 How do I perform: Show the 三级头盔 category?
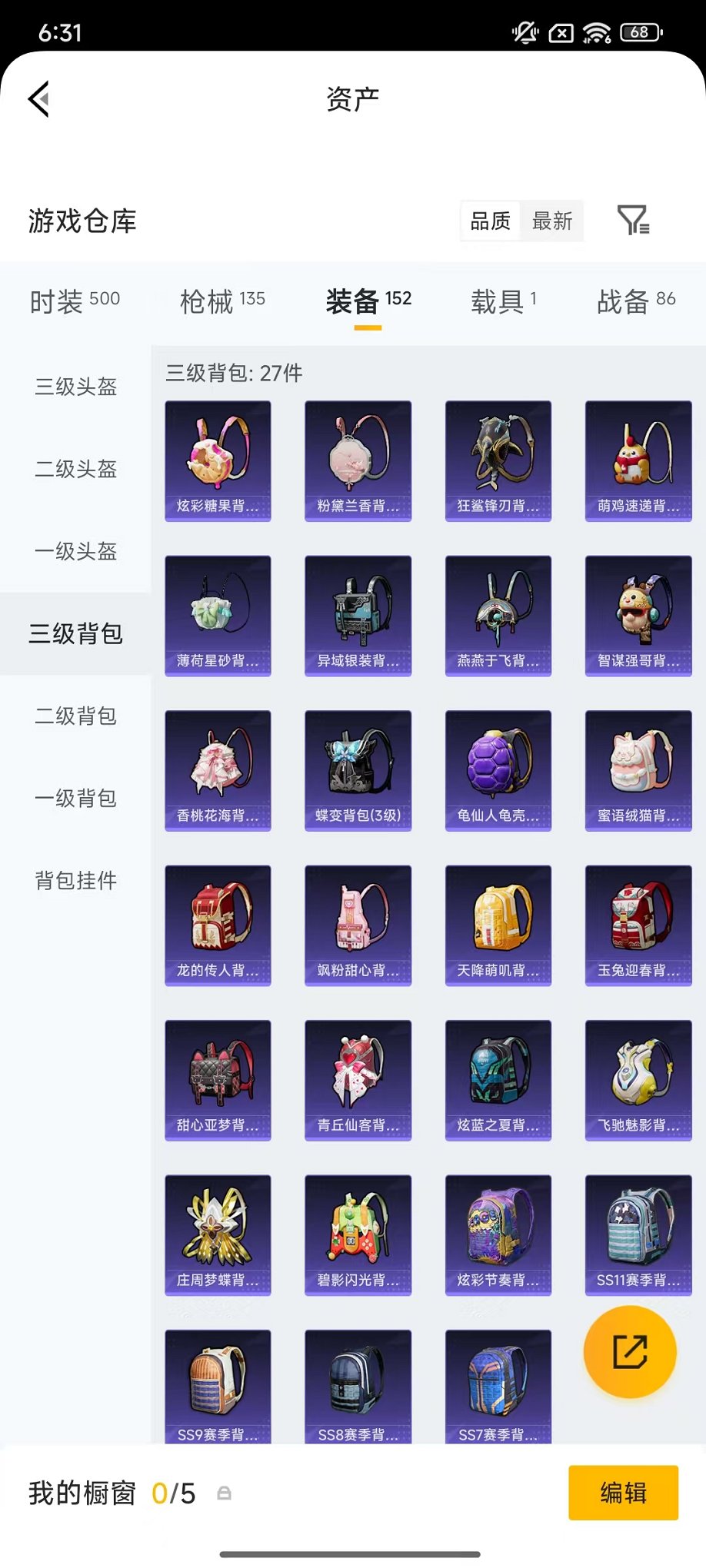75,387
